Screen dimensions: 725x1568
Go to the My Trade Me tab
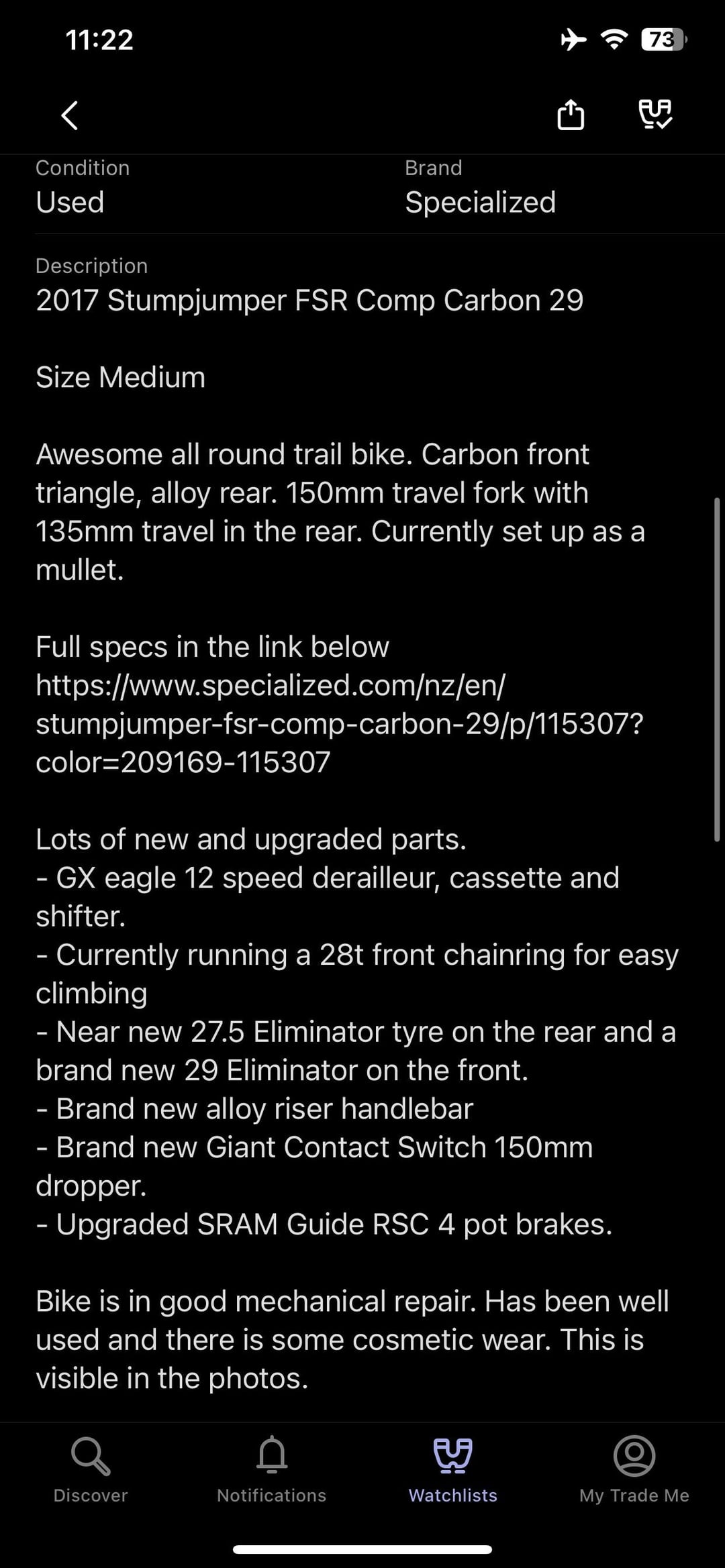634,1469
